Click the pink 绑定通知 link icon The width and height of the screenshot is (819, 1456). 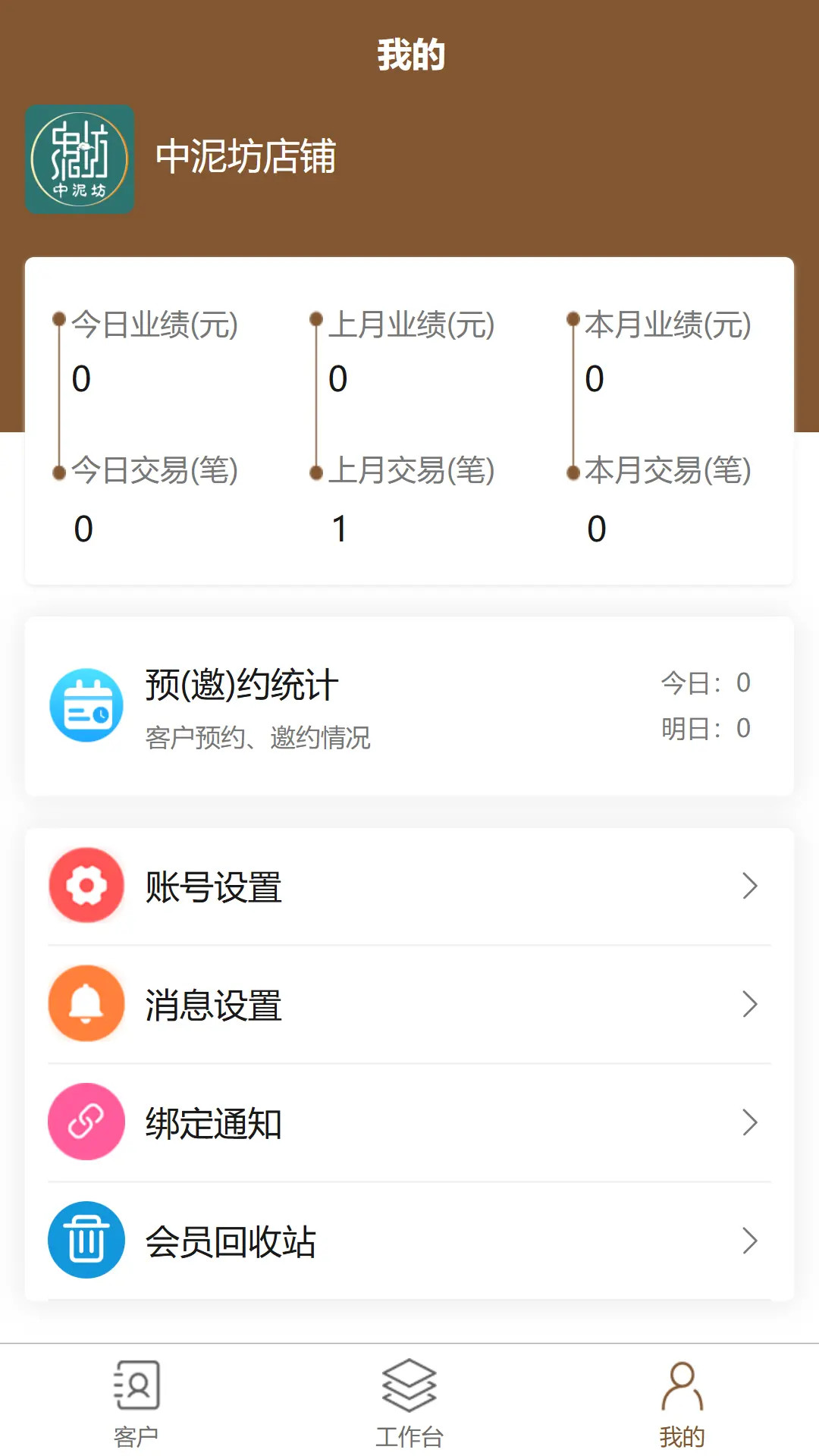[x=86, y=1122]
